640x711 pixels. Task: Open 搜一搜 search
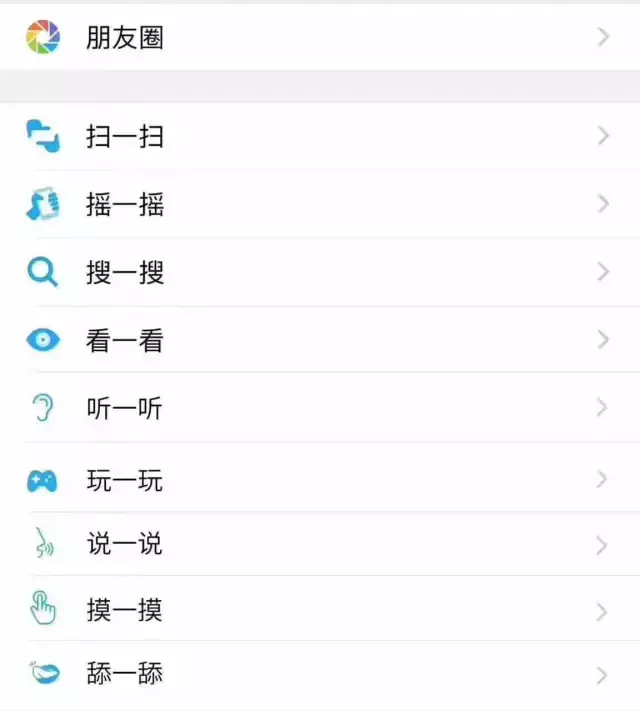click(124, 272)
